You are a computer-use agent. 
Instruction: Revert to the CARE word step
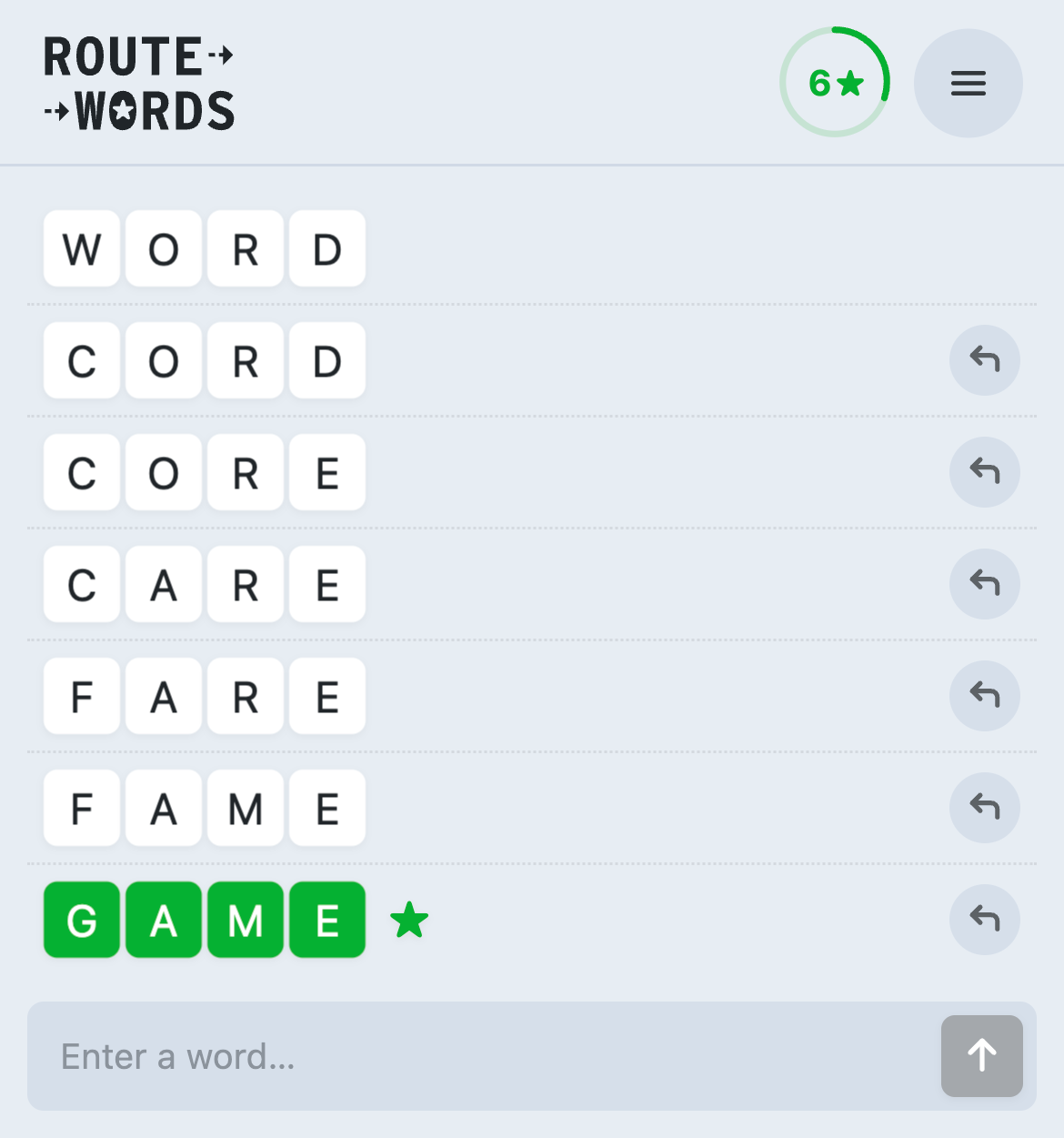tap(984, 584)
